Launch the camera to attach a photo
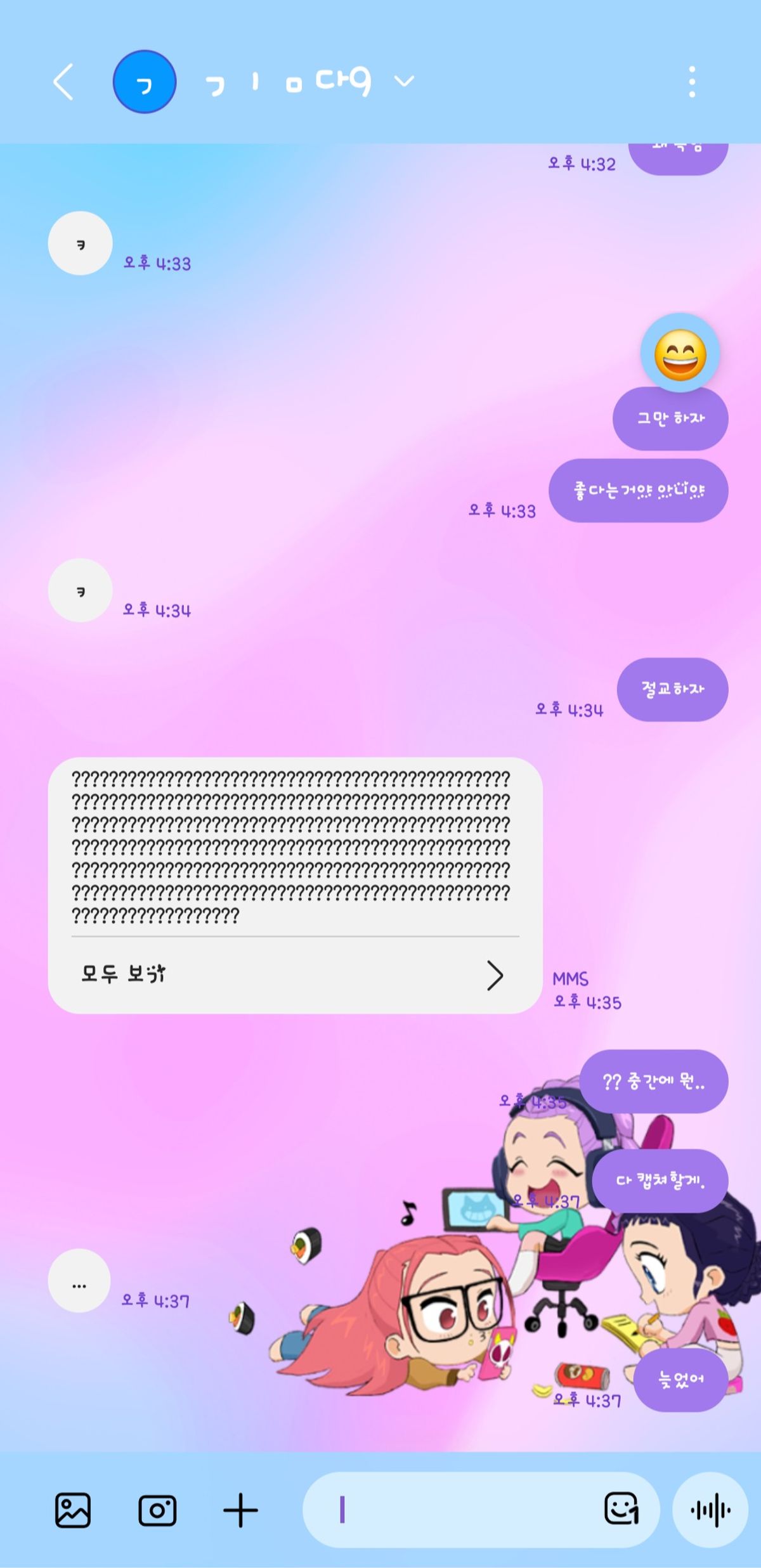 (157, 1510)
